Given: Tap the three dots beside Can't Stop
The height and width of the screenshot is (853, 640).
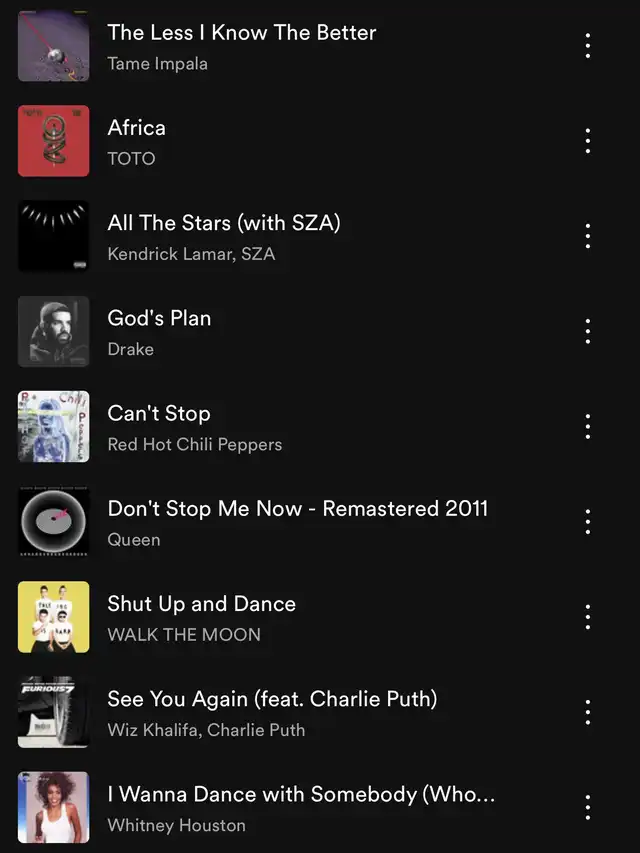Looking at the screenshot, I should 588,426.
